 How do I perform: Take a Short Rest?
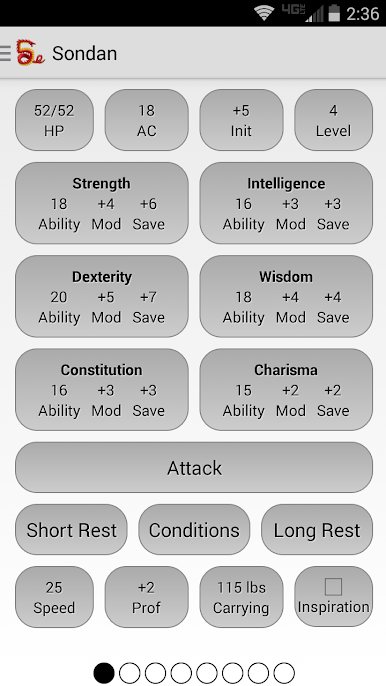coord(71,529)
